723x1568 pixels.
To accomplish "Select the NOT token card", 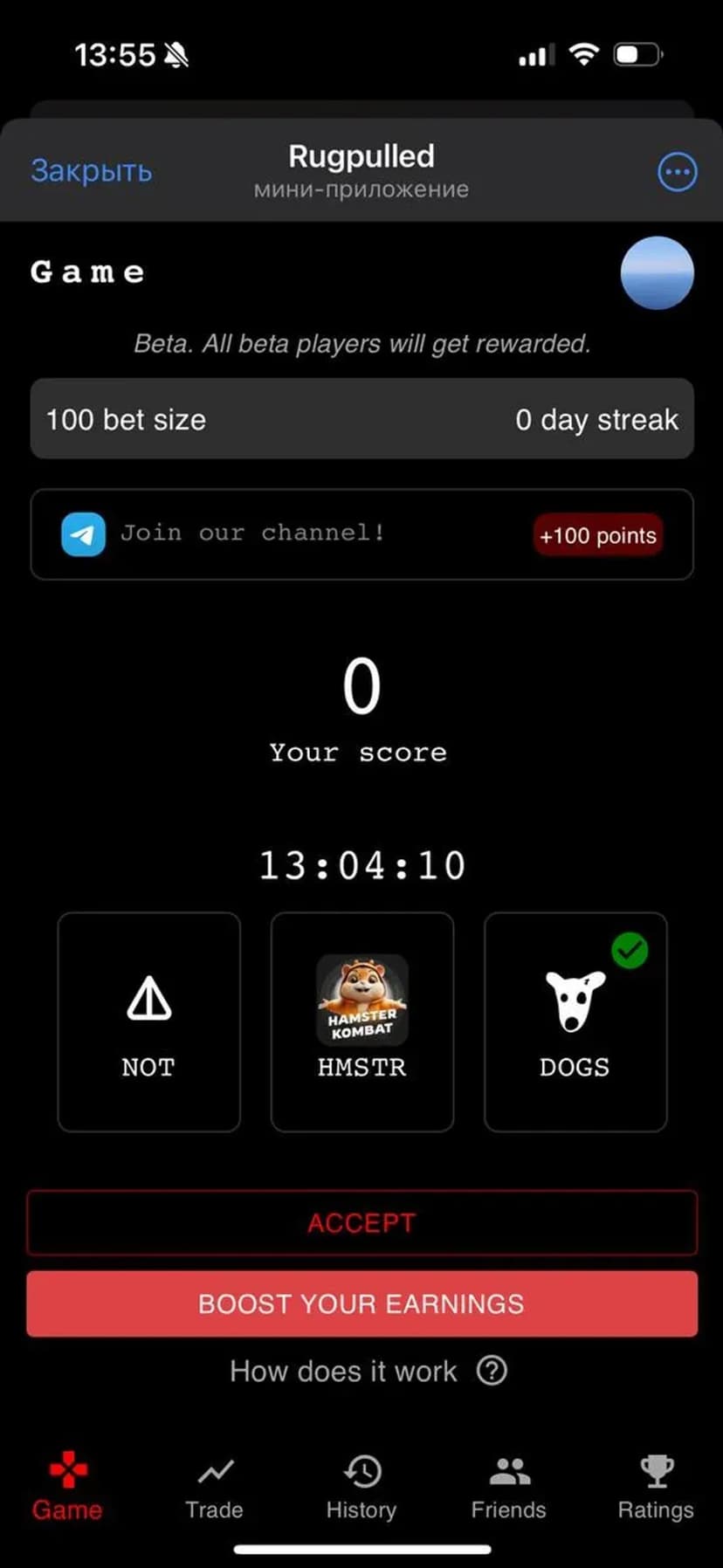I will click(148, 1021).
